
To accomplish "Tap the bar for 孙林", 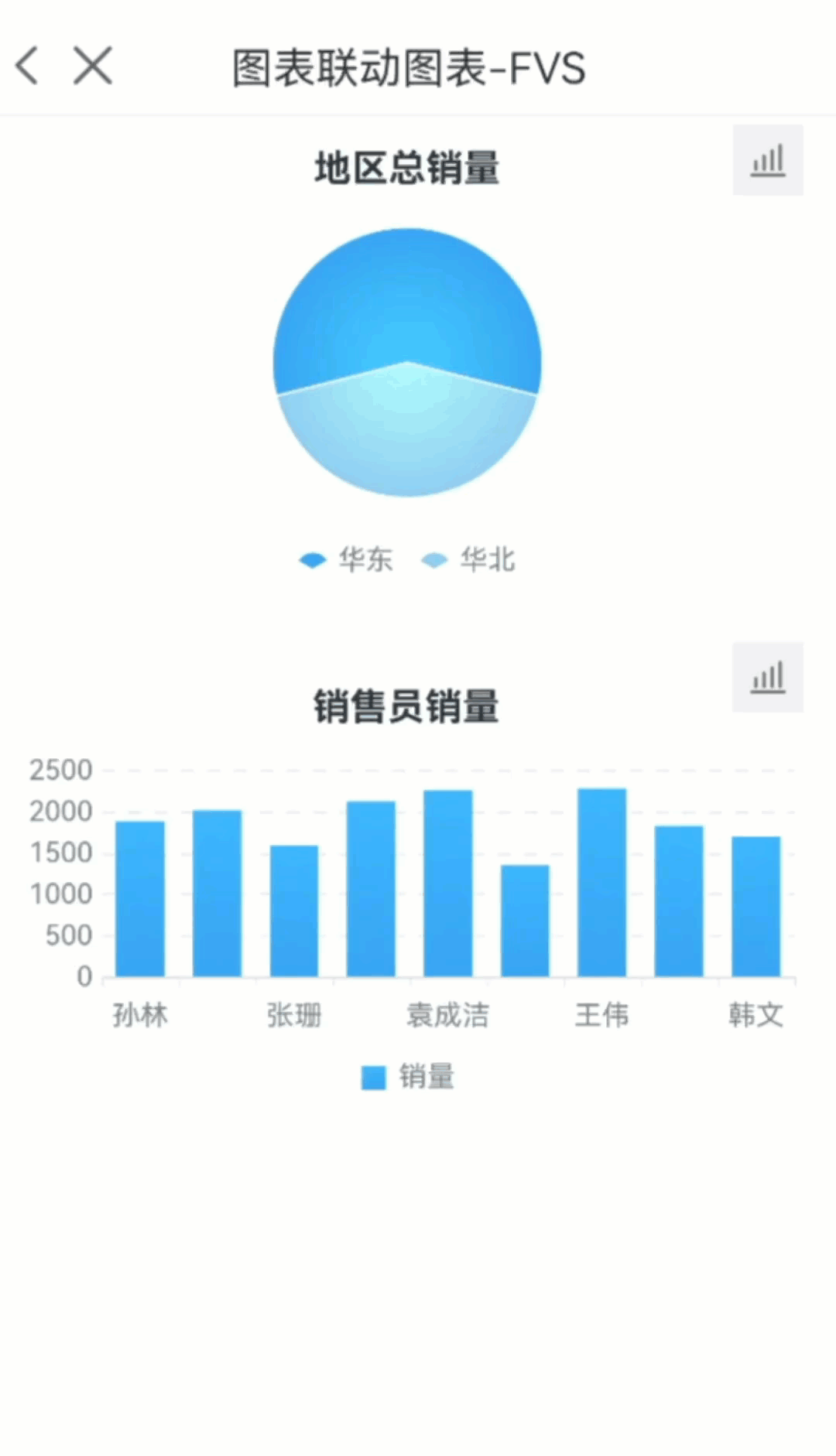I will 140,899.
